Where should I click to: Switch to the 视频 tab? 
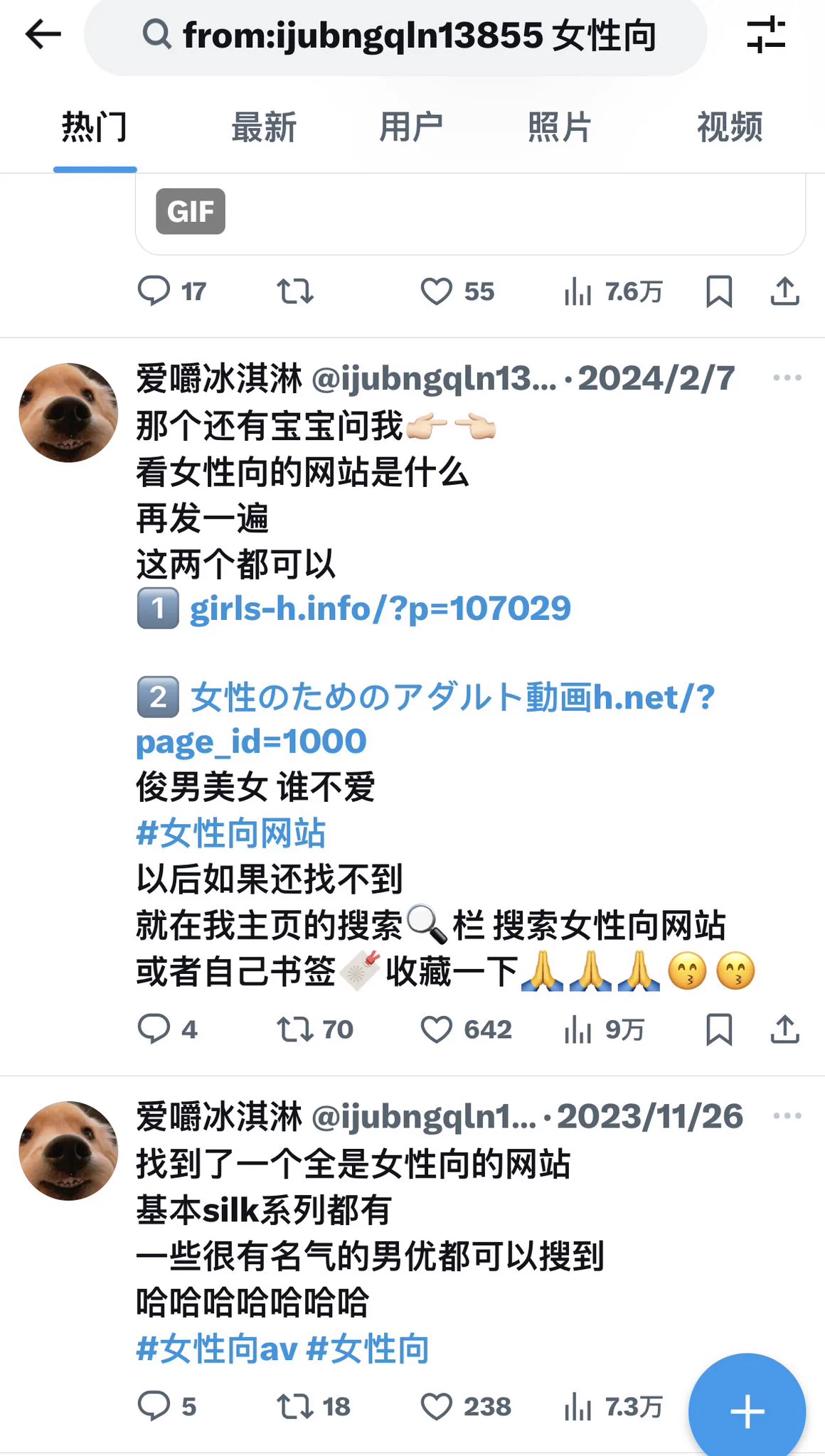(729, 128)
